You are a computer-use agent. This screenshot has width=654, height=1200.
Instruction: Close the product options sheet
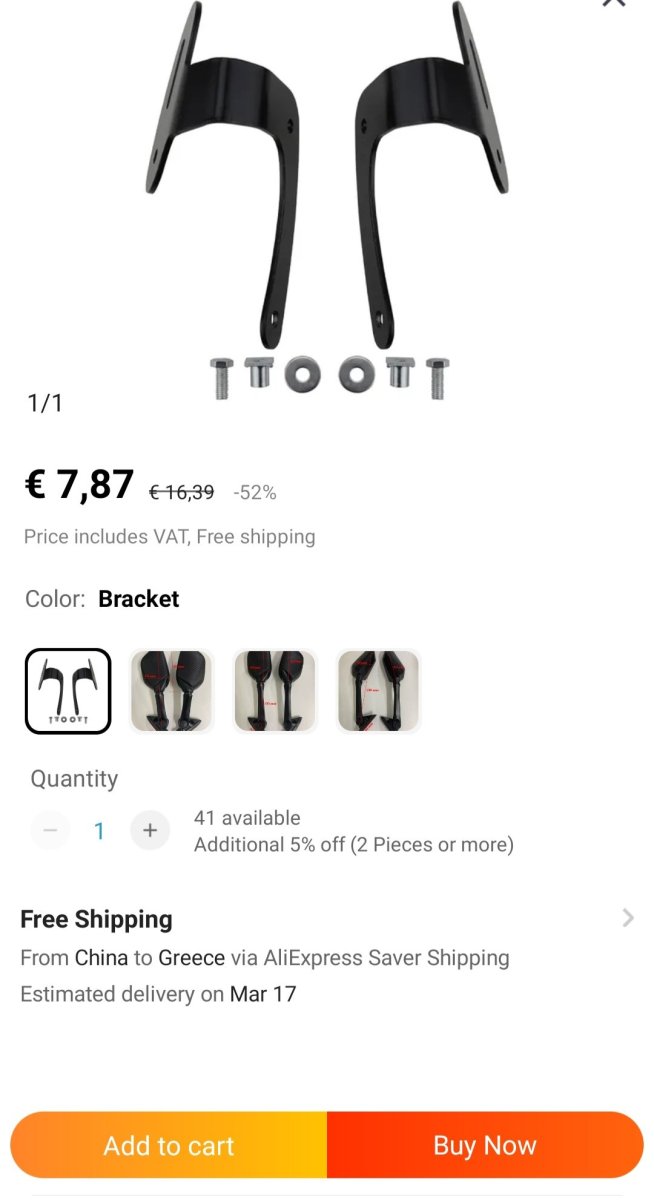[x=613, y=3]
